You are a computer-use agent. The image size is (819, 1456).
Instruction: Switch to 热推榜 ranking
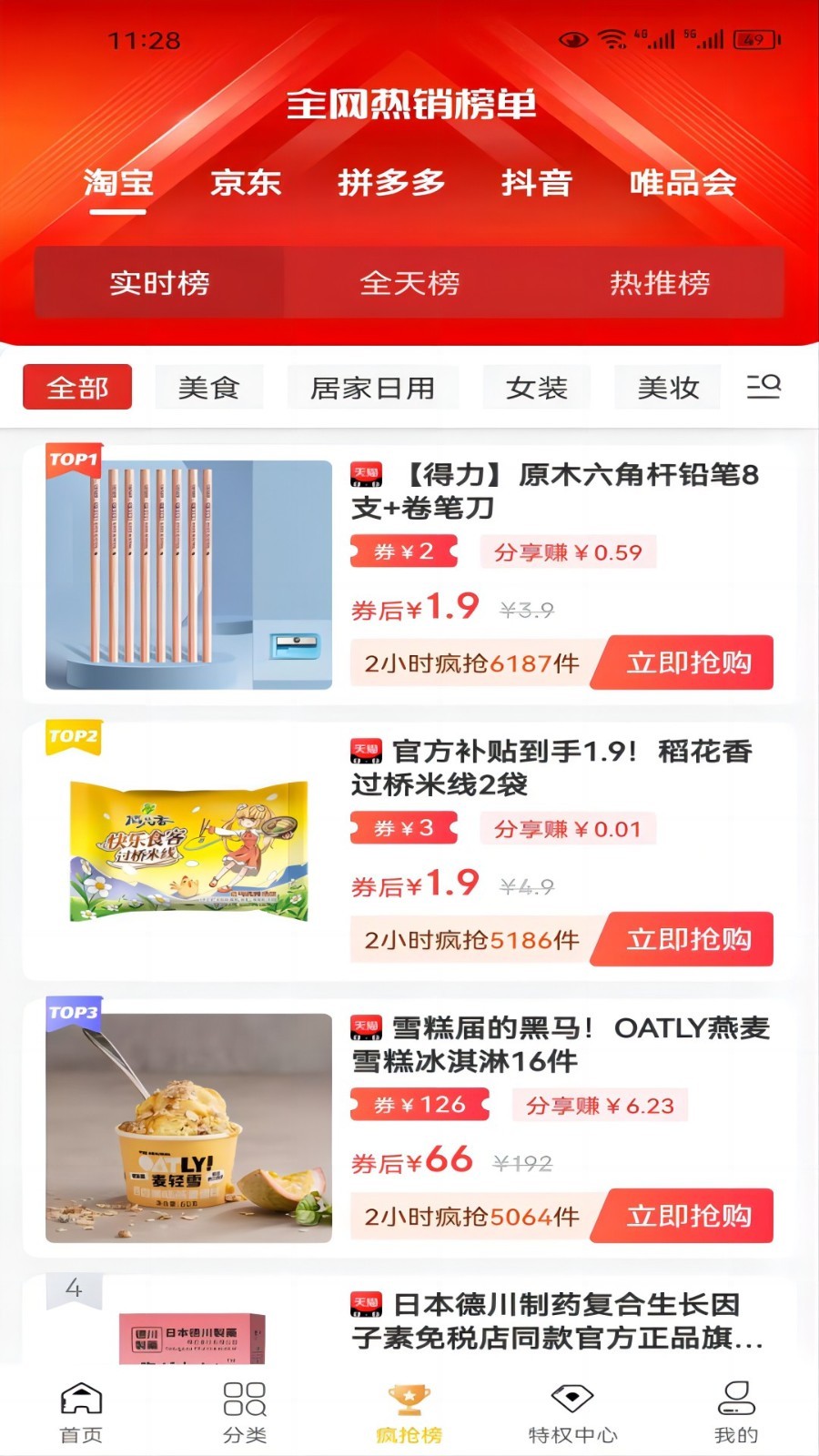coord(660,283)
